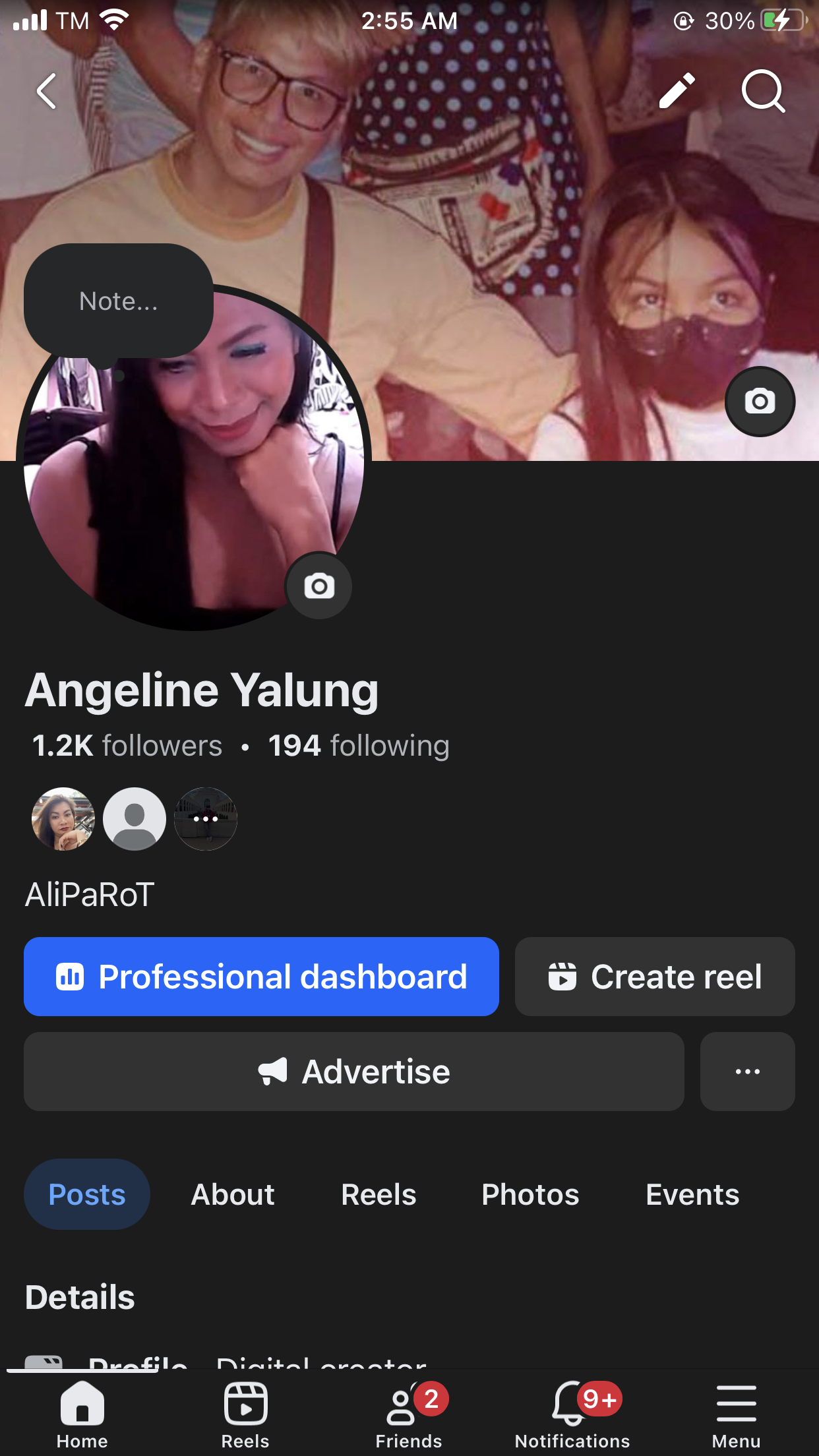Switch to the About tab
The height and width of the screenshot is (1456, 819).
tap(233, 1194)
